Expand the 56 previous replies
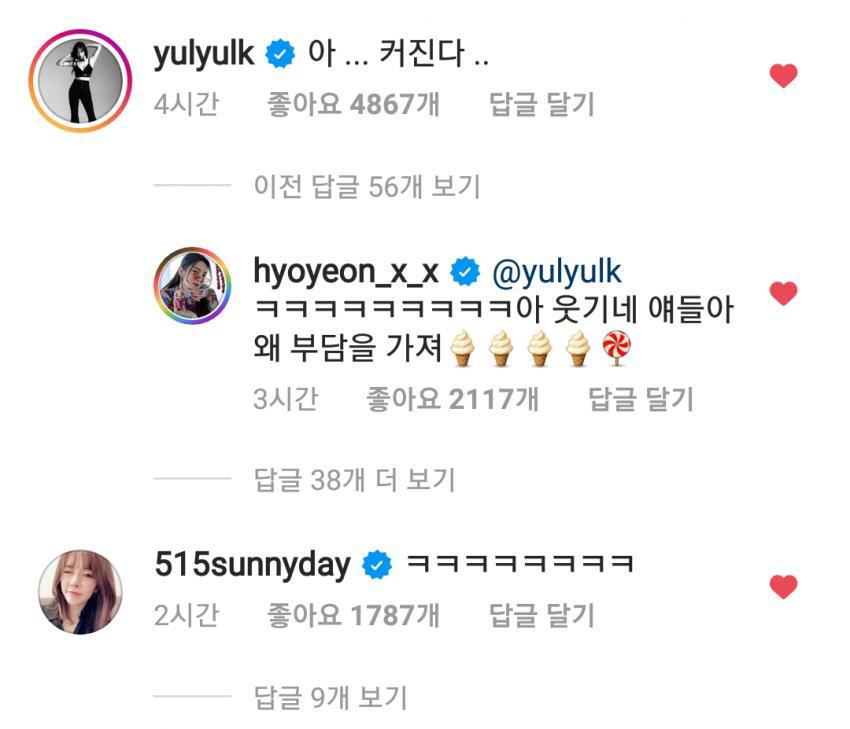This screenshot has height=729, width=850. tap(367, 186)
